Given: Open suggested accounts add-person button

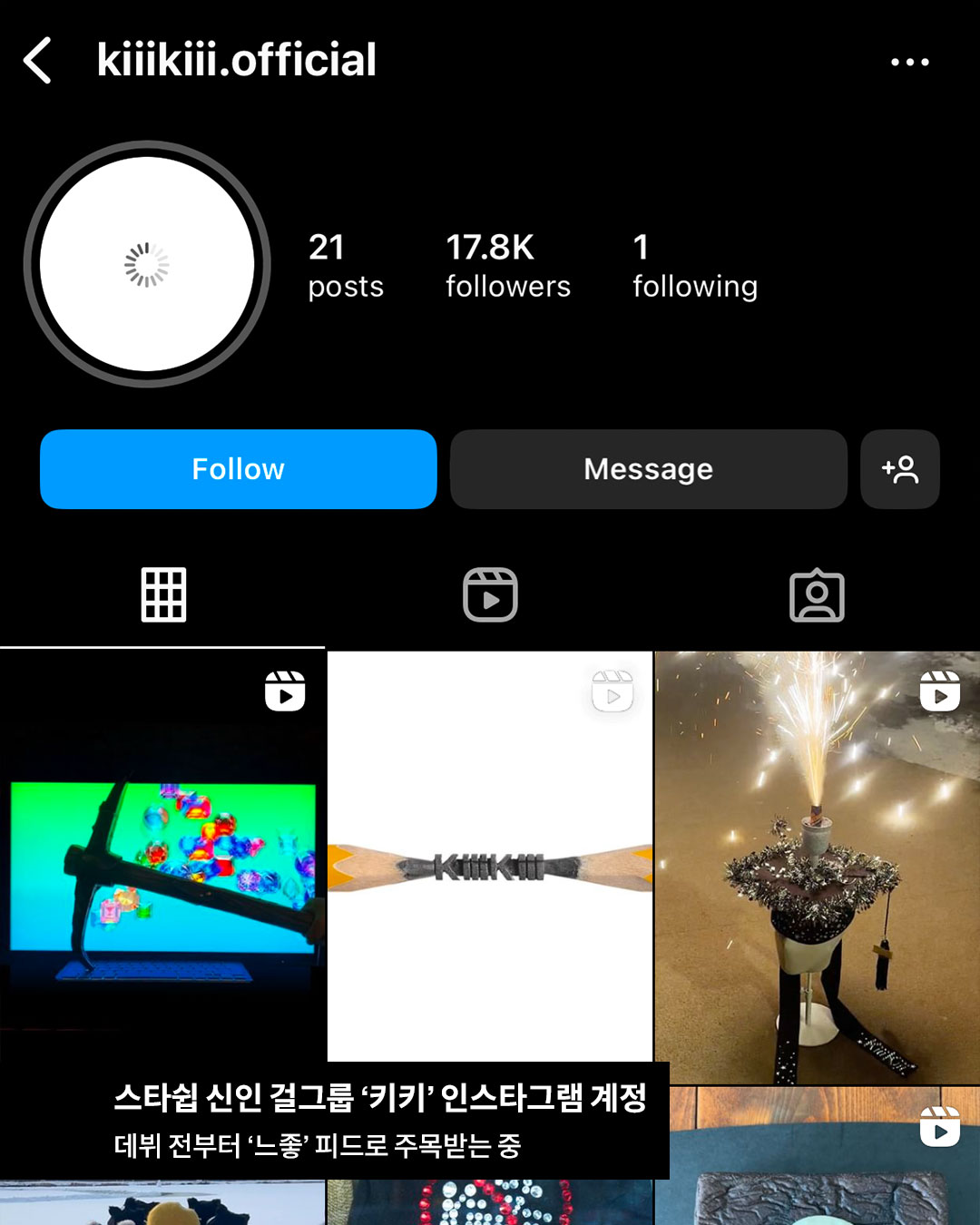Looking at the screenshot, I should pyautogui.click(x=899, y=469).
